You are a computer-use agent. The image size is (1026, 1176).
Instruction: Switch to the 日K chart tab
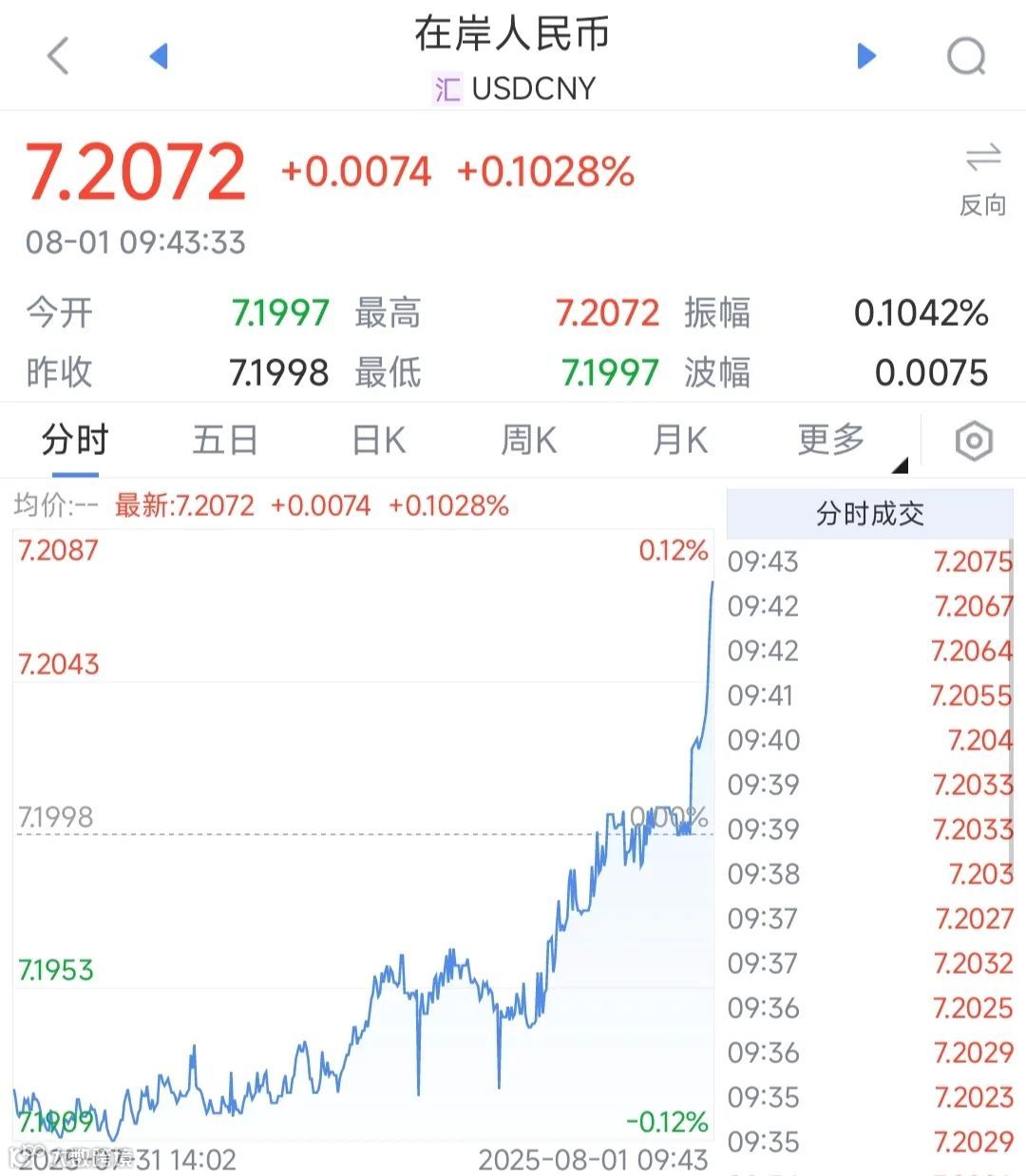point(378,441)
